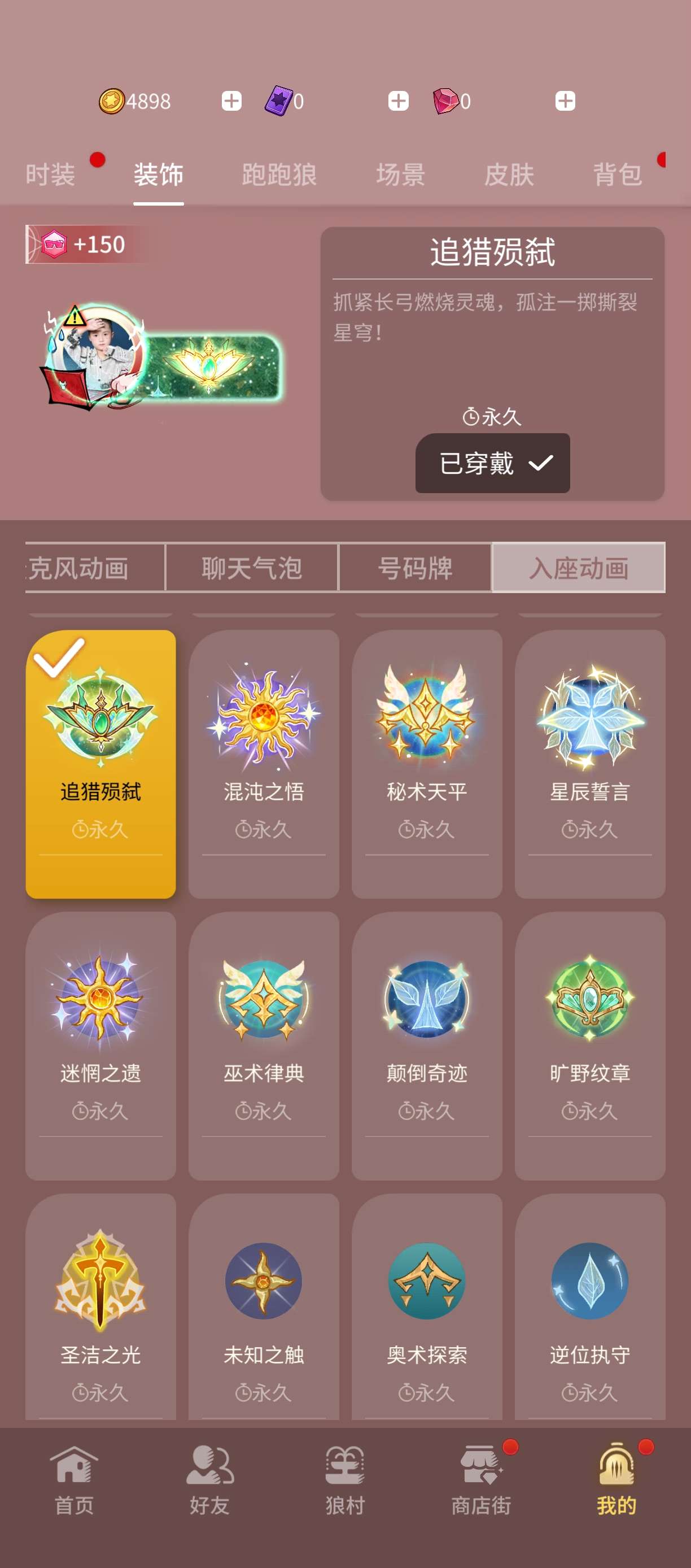Visit the 商店街 tab
This screenshot has width=691, height=1568.
(480, 1480)
